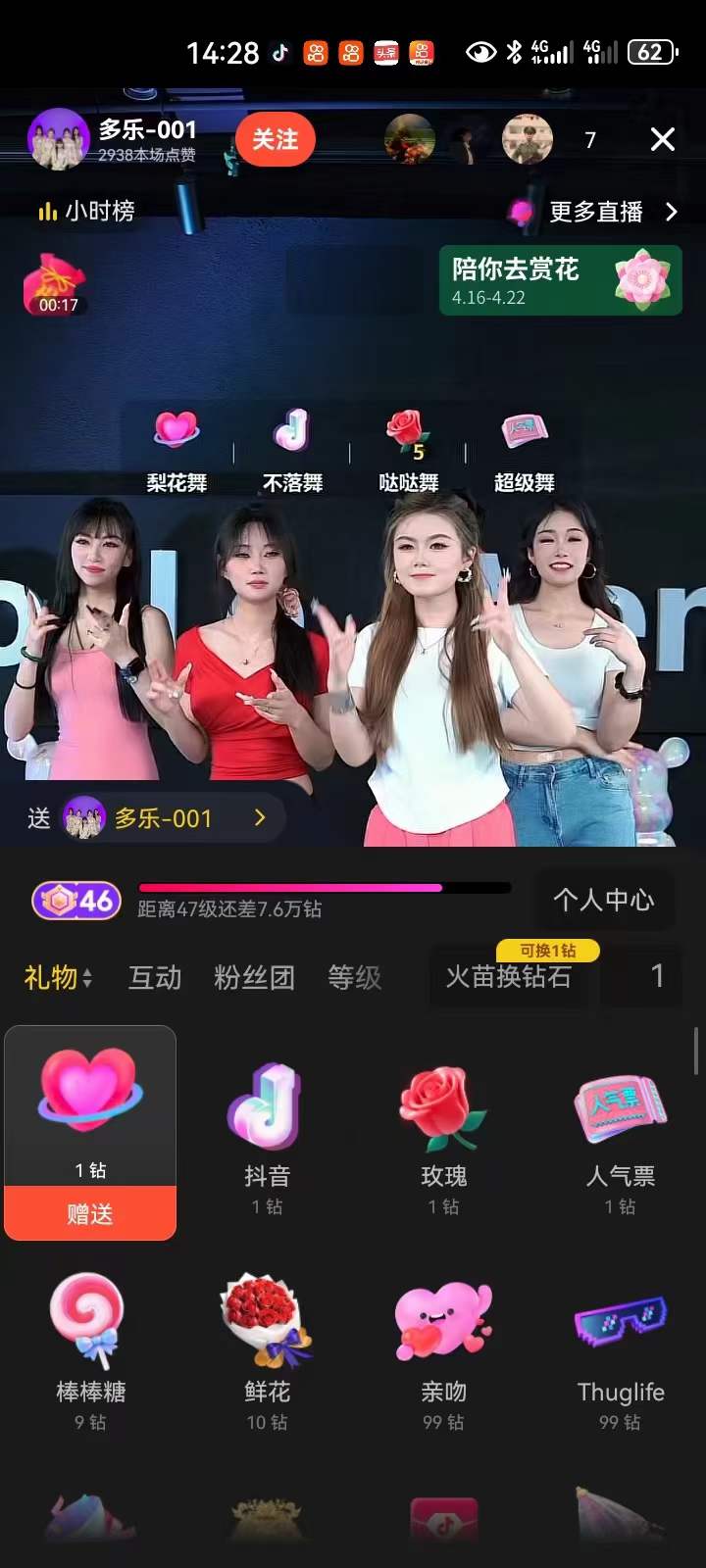Switch to the 互动 tab
This screenshot has height=1568, width=706.
(x=155, y=977)
